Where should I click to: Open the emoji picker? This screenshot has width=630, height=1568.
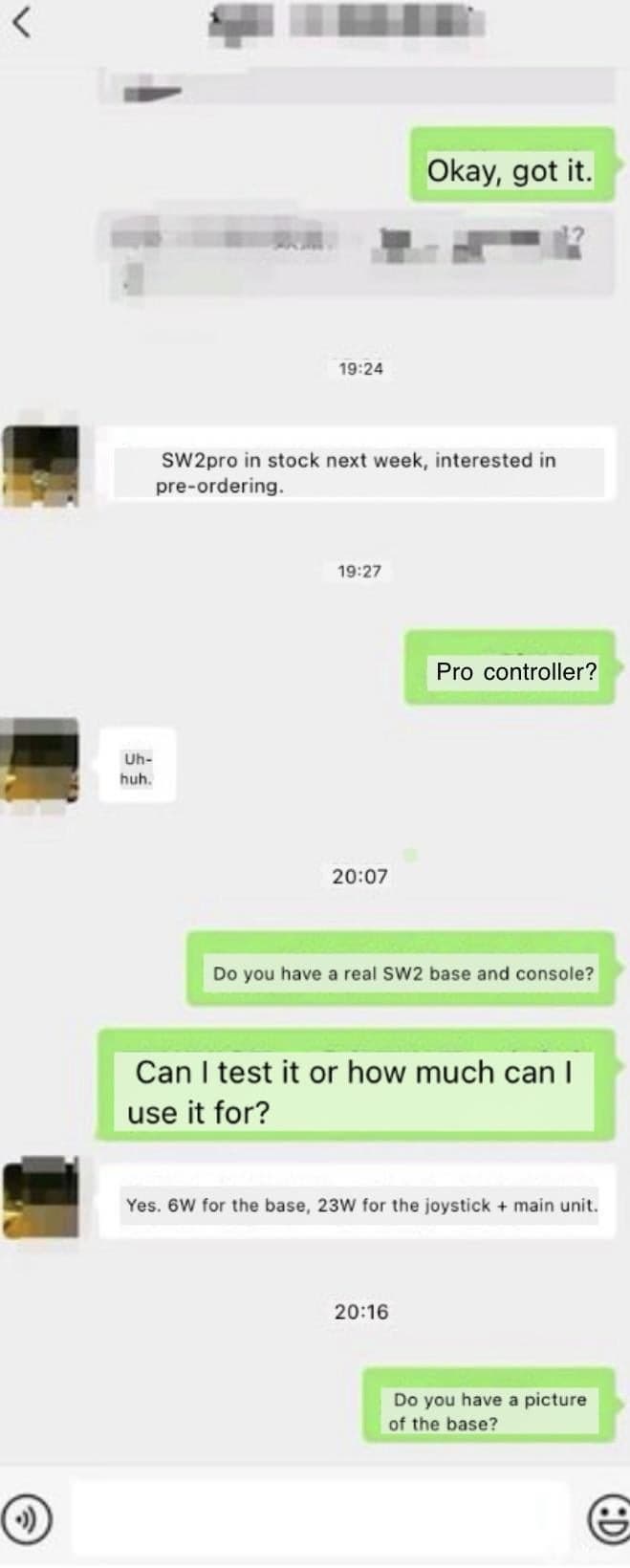point(608,1518)
